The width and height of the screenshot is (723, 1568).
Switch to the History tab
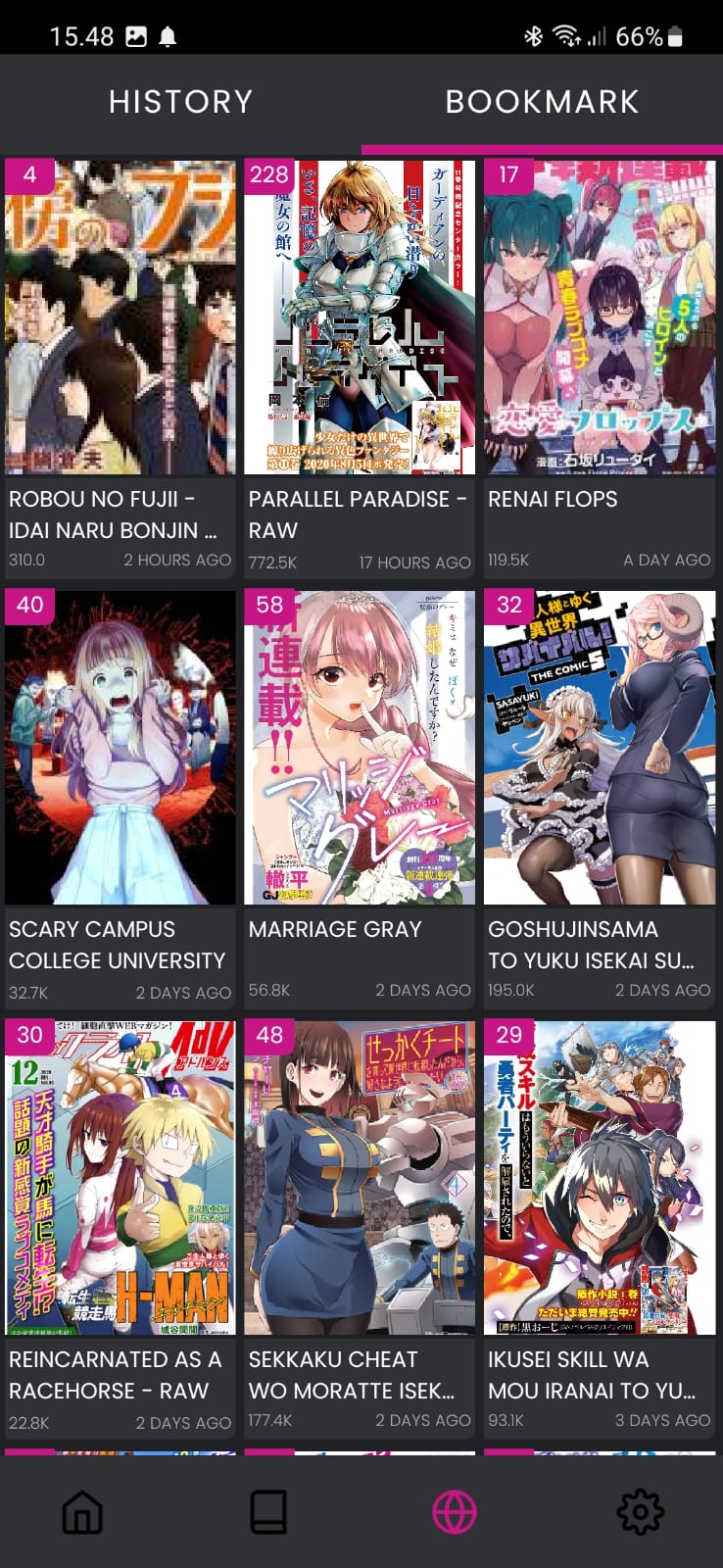[x=180, y=102]
